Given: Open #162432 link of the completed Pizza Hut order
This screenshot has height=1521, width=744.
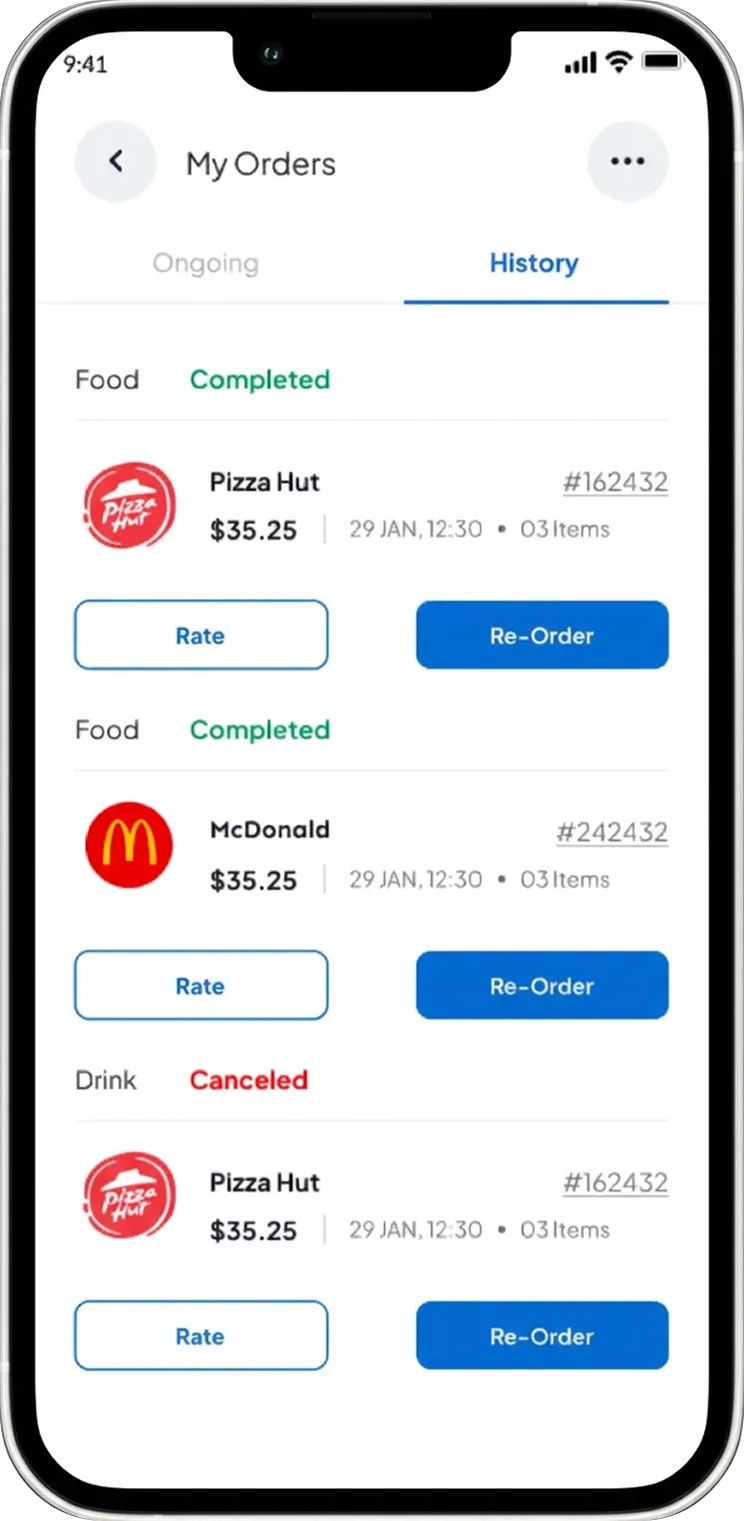Looking at the screenshot, I should pos(615,482).
